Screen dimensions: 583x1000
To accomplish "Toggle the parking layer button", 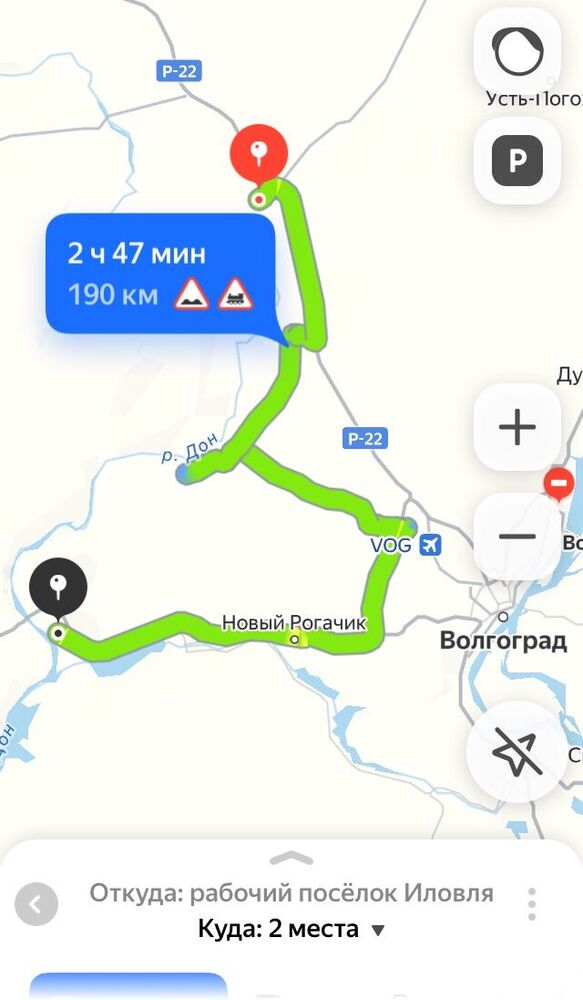I will (517, 161).
